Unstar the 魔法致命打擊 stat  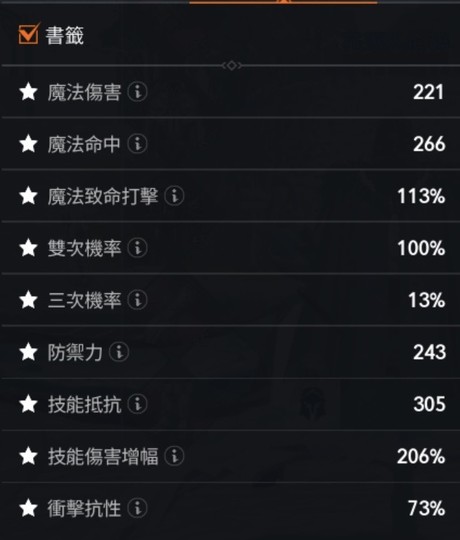(29, 196)
